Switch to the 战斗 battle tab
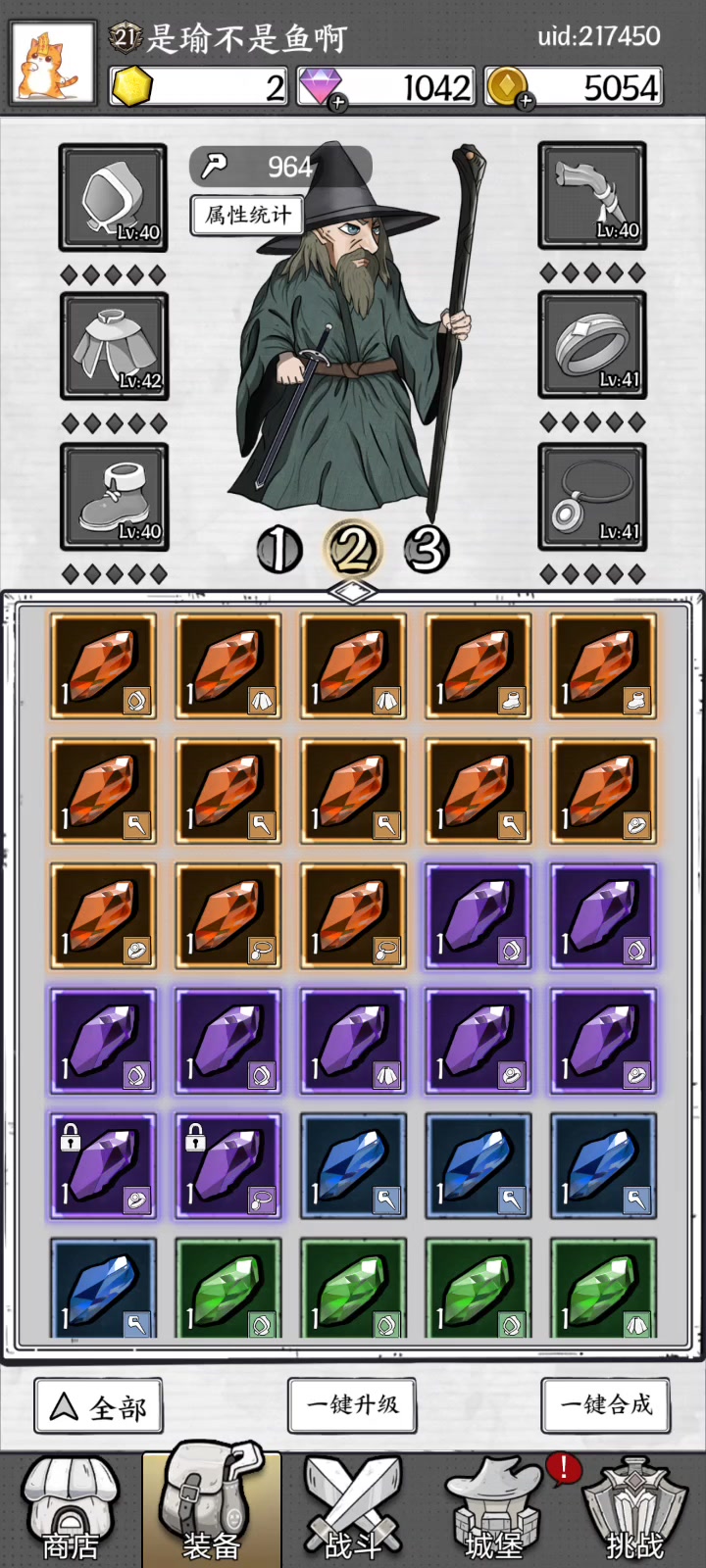The height and width of the screenshot is (1568, 706). pyautogui.click(x=352, y=1511)
